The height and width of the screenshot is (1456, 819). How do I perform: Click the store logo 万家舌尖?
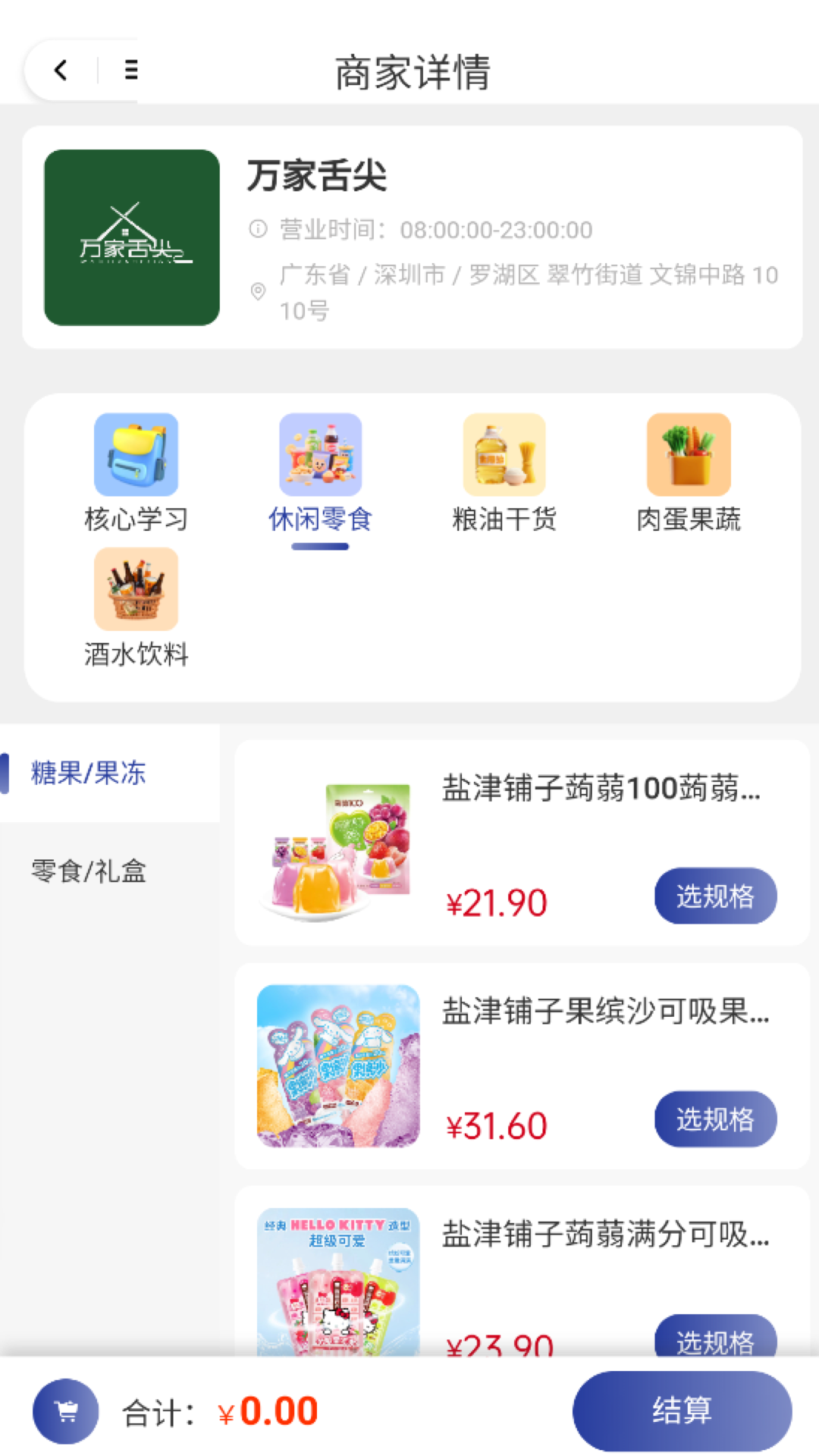pyautogui.click(x=131, y=237)
